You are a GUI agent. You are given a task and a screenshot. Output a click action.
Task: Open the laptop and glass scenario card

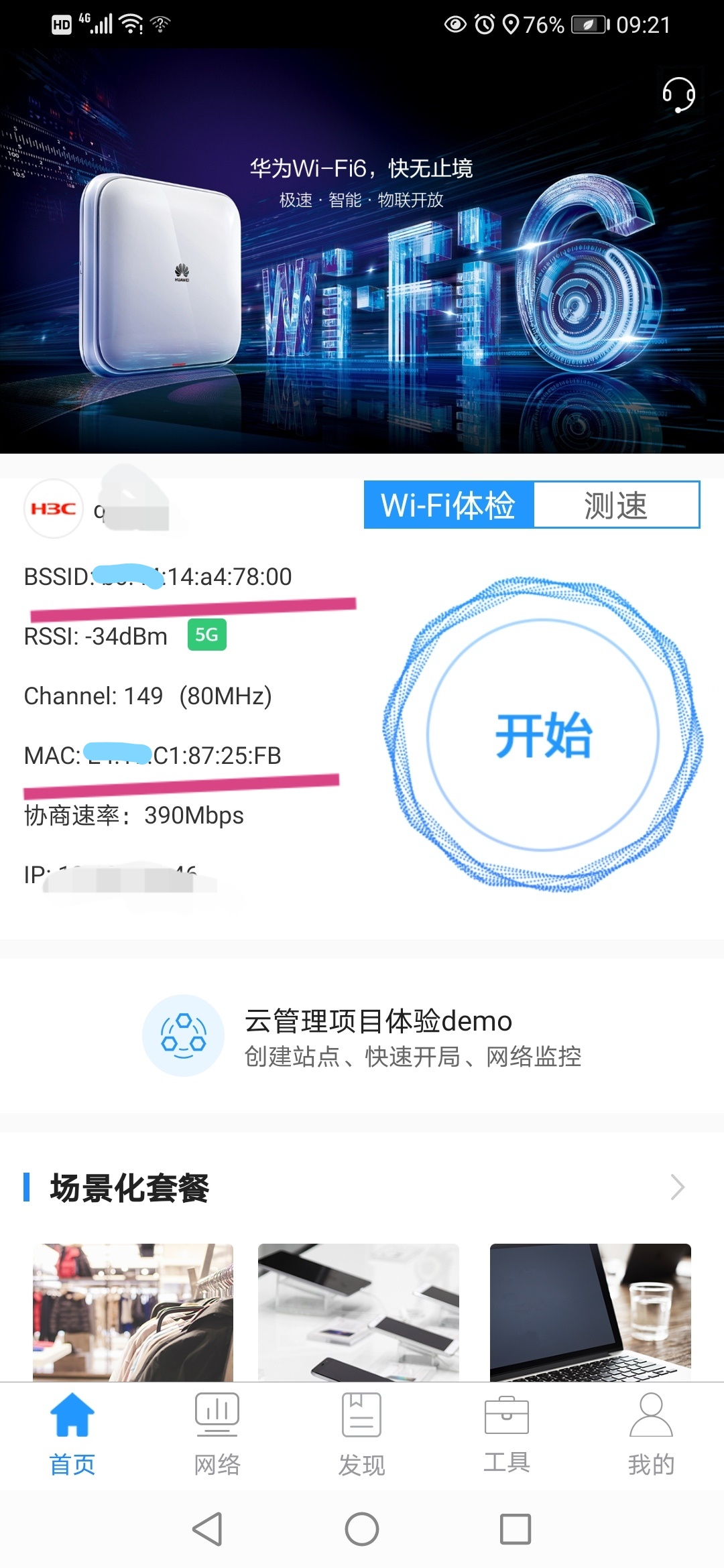[590, 1311]
